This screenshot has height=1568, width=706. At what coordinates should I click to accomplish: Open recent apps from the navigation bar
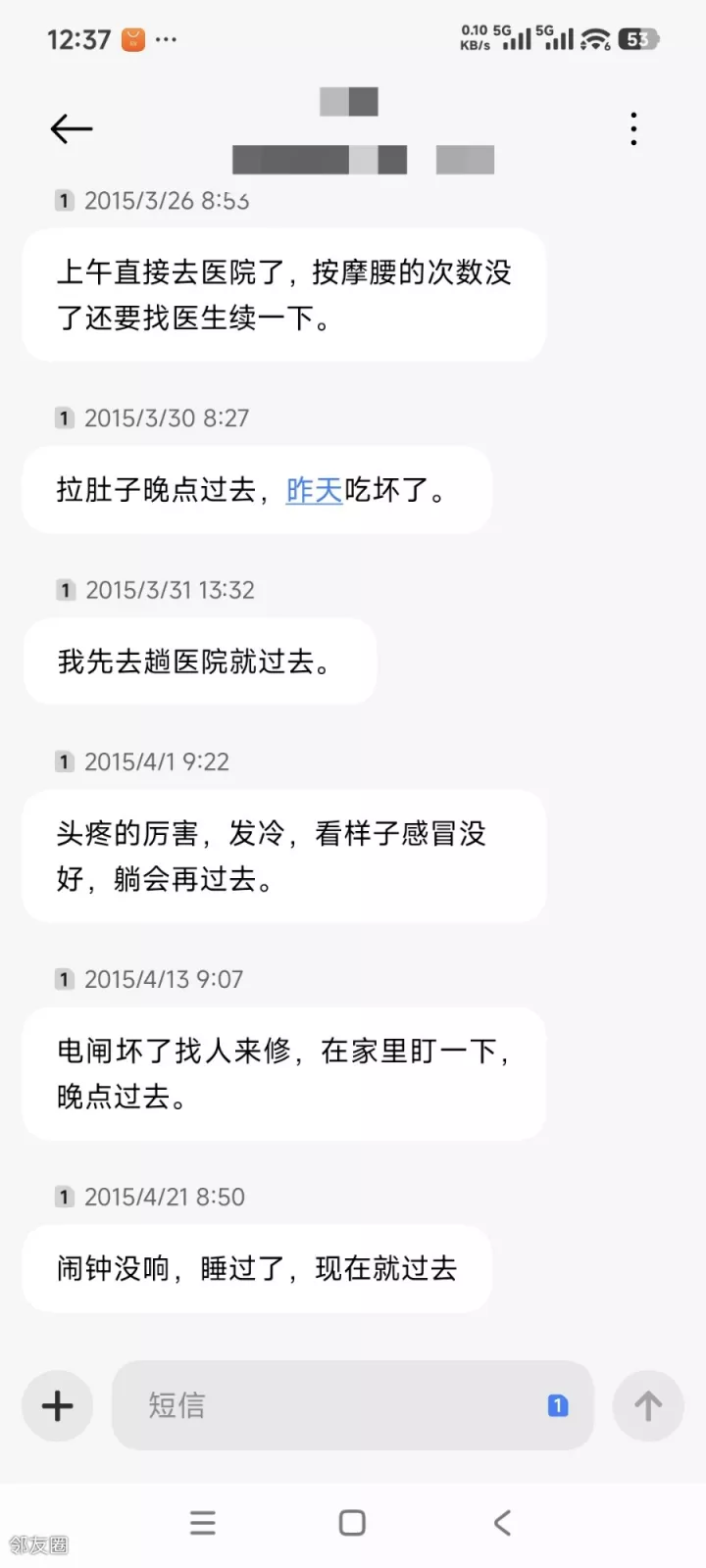(203, 1522)
